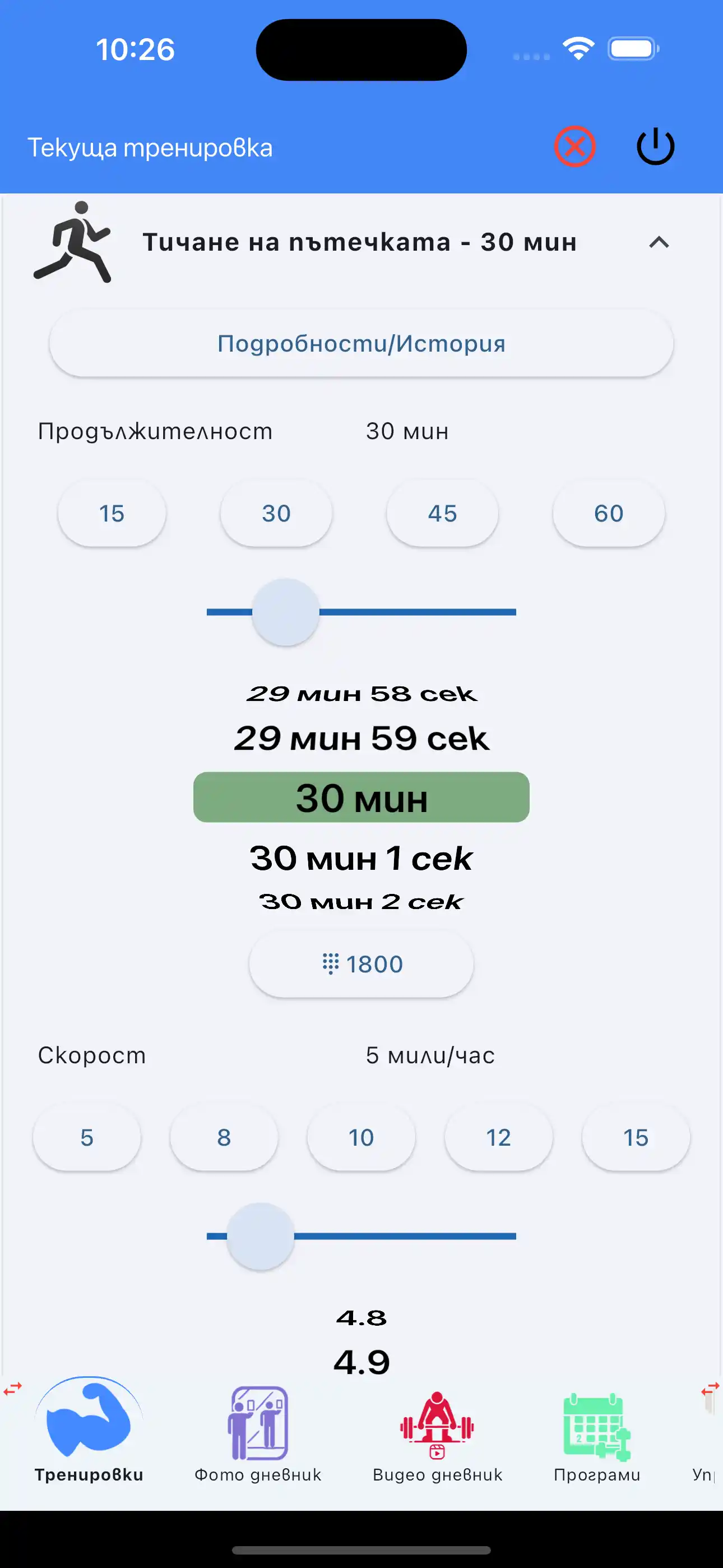Collapse the Тичане на пътечката section
This screenshot has height=1568, width=723.
[660, 242]
